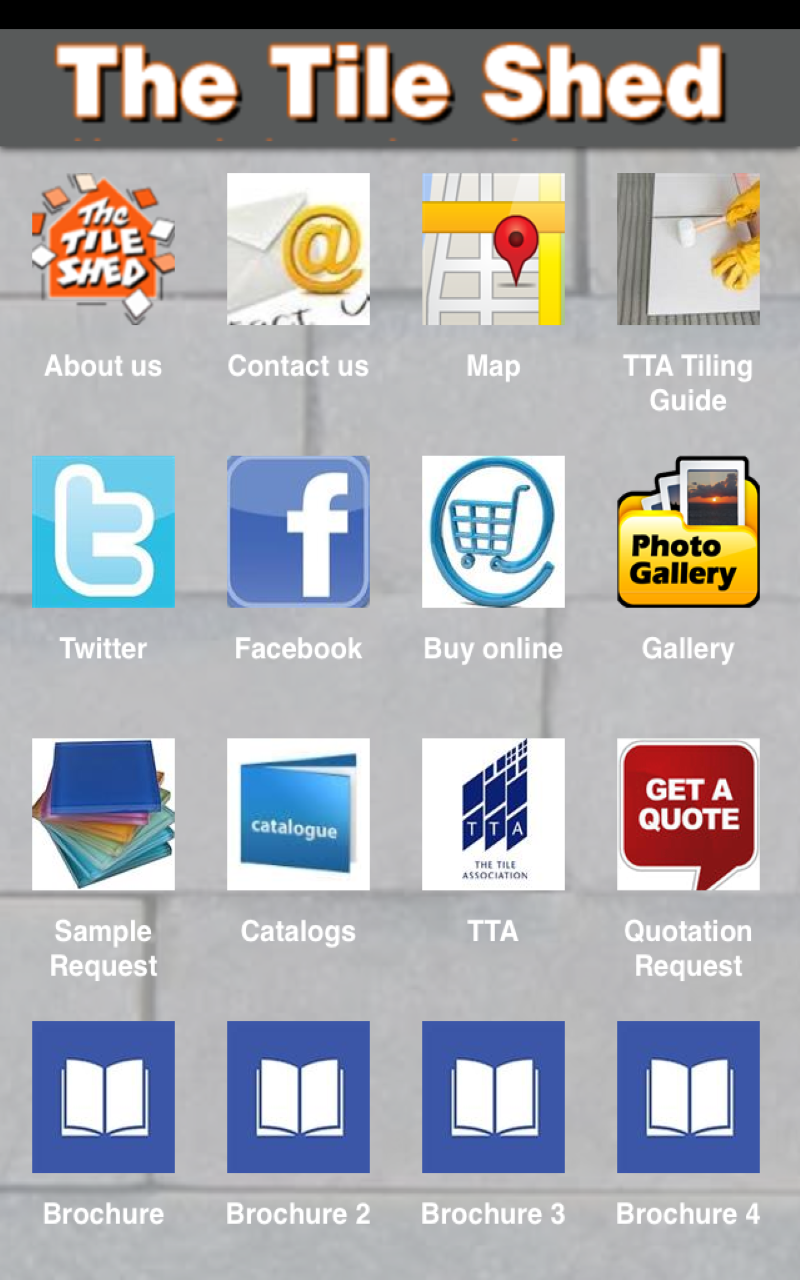Click the About us label
Screen dimensions: 800x1280
click(103, 366)
